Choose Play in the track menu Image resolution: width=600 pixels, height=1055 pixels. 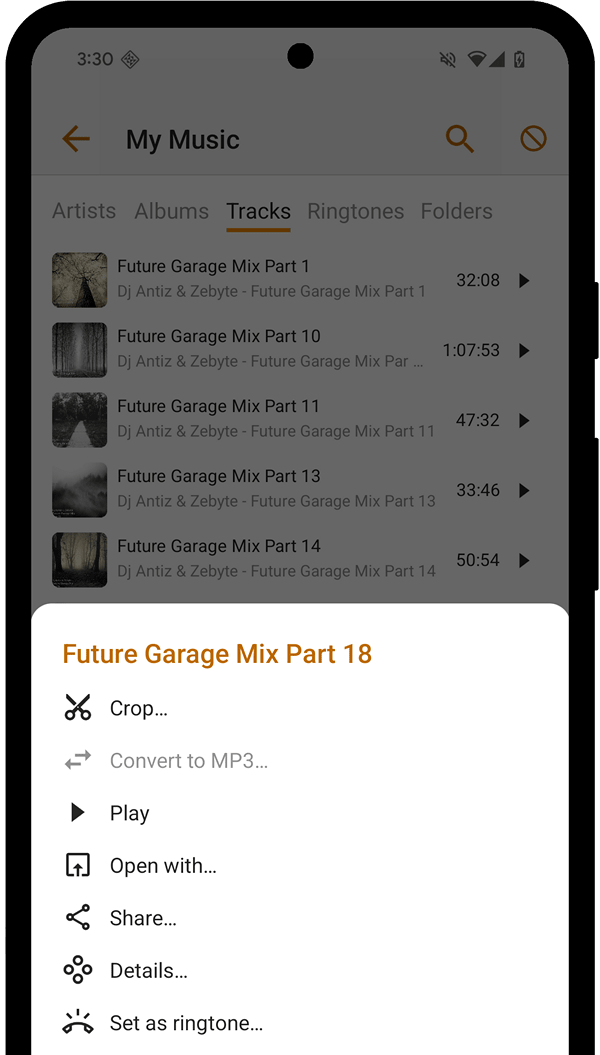[x=129, y=813]
